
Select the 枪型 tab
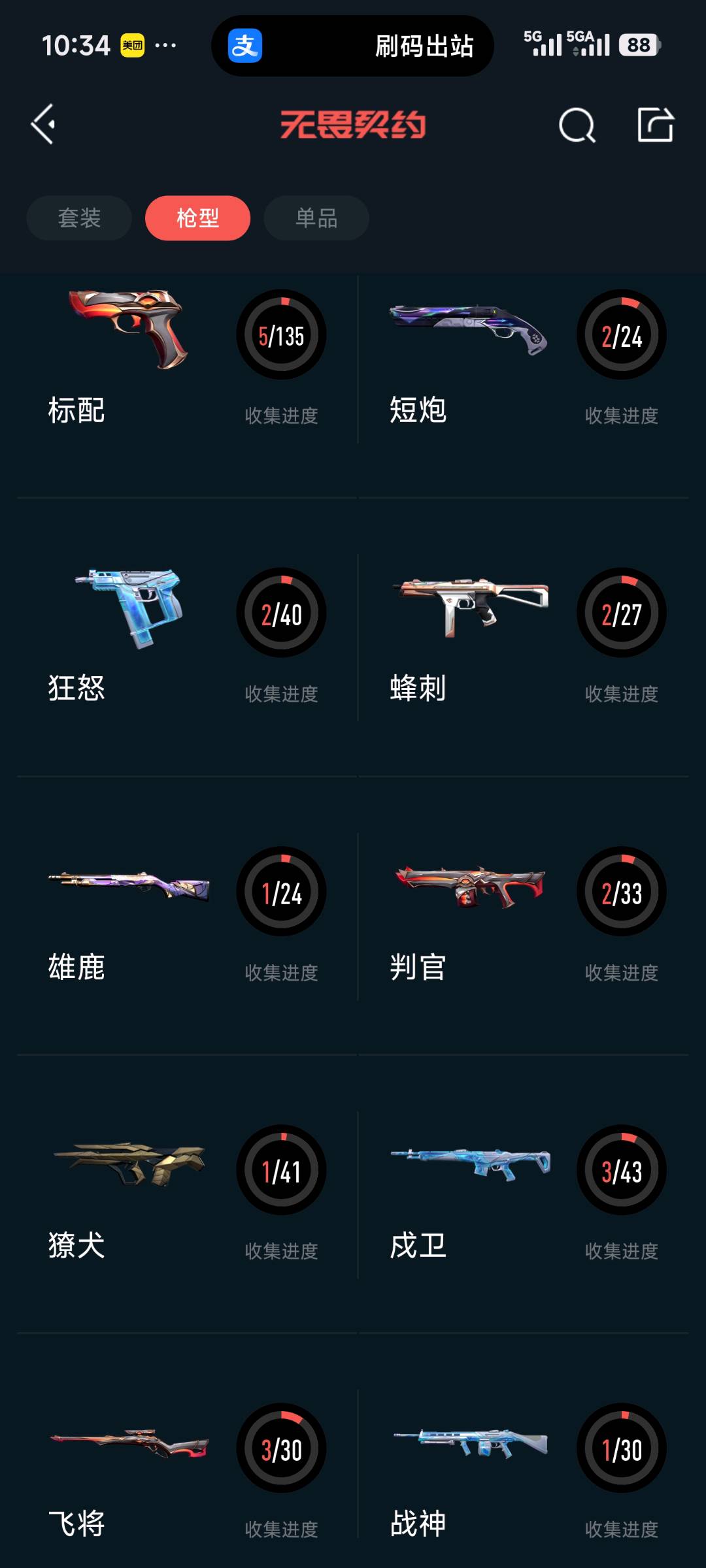pyautogui.click(x=197, y=218)
